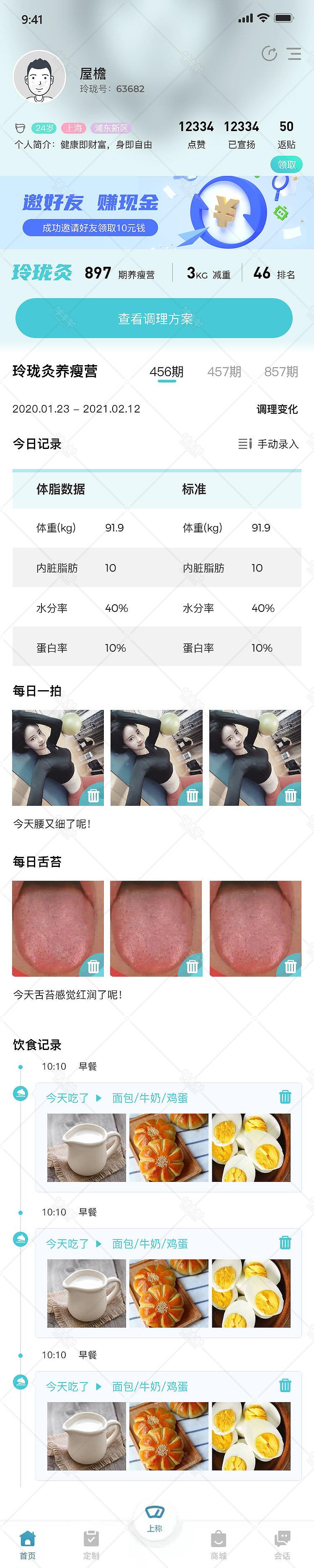Claim rebate with 领取 button

click(286, 164)
